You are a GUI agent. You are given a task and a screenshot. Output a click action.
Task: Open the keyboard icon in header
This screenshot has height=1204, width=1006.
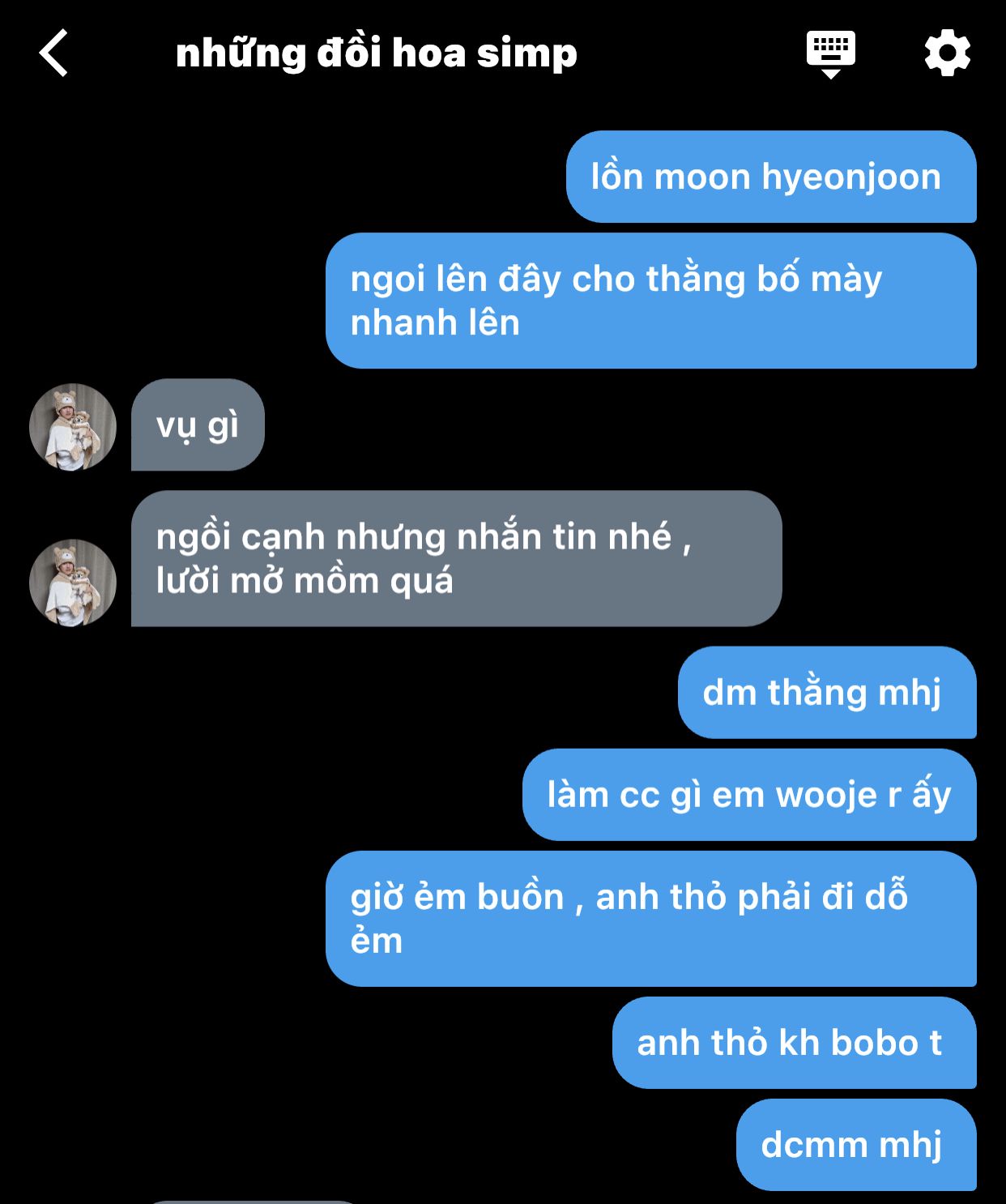pos(830,53)
